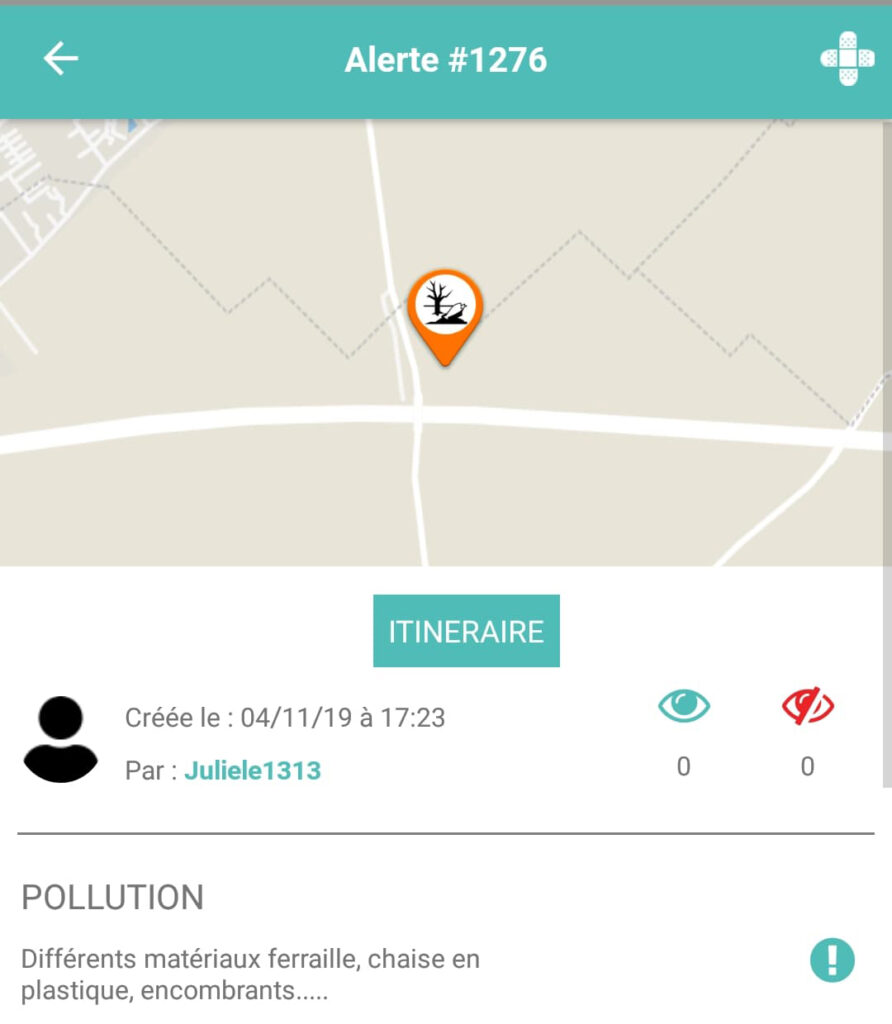The width and height of the screenshot is (892, 1024).
Task: Open Juliele1313's profile link
Action: pos(252,771)
